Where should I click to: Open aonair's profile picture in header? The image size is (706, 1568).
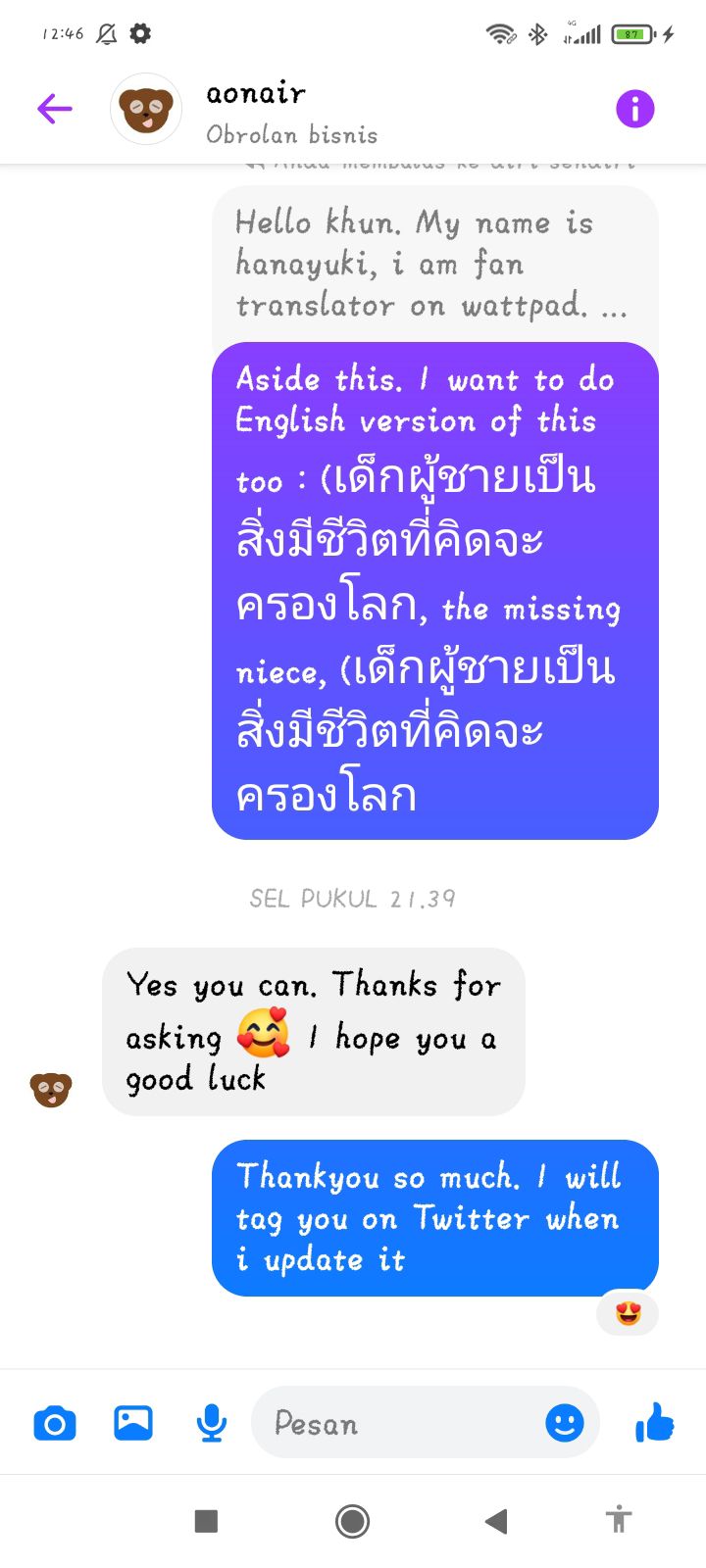pyautogui.click(x=146, y=109)
